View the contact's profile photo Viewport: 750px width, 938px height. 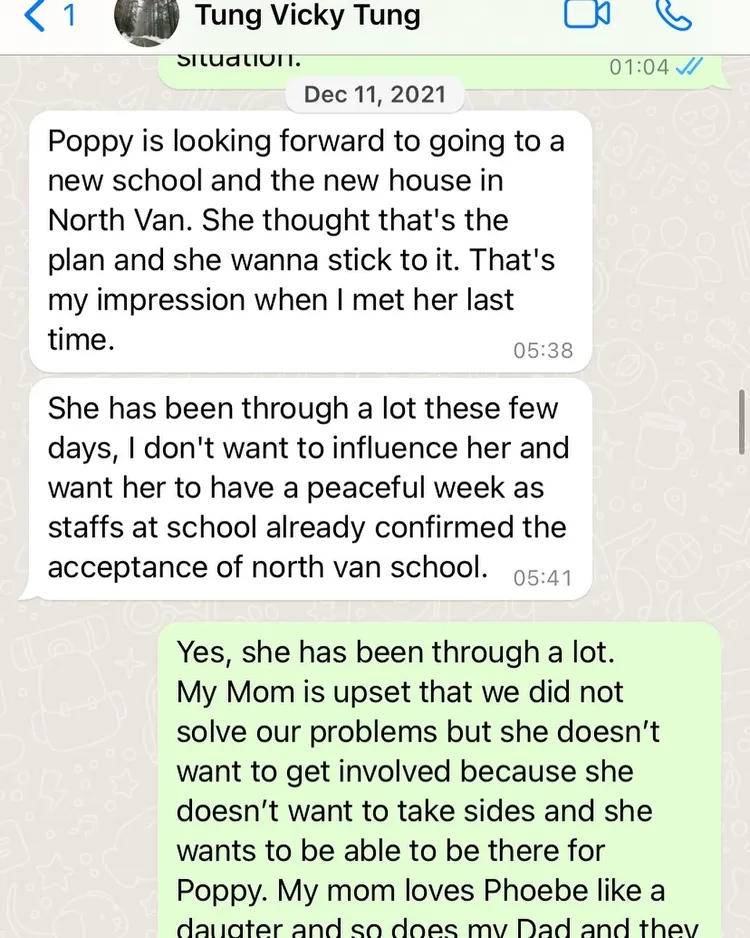coord(147,18)
